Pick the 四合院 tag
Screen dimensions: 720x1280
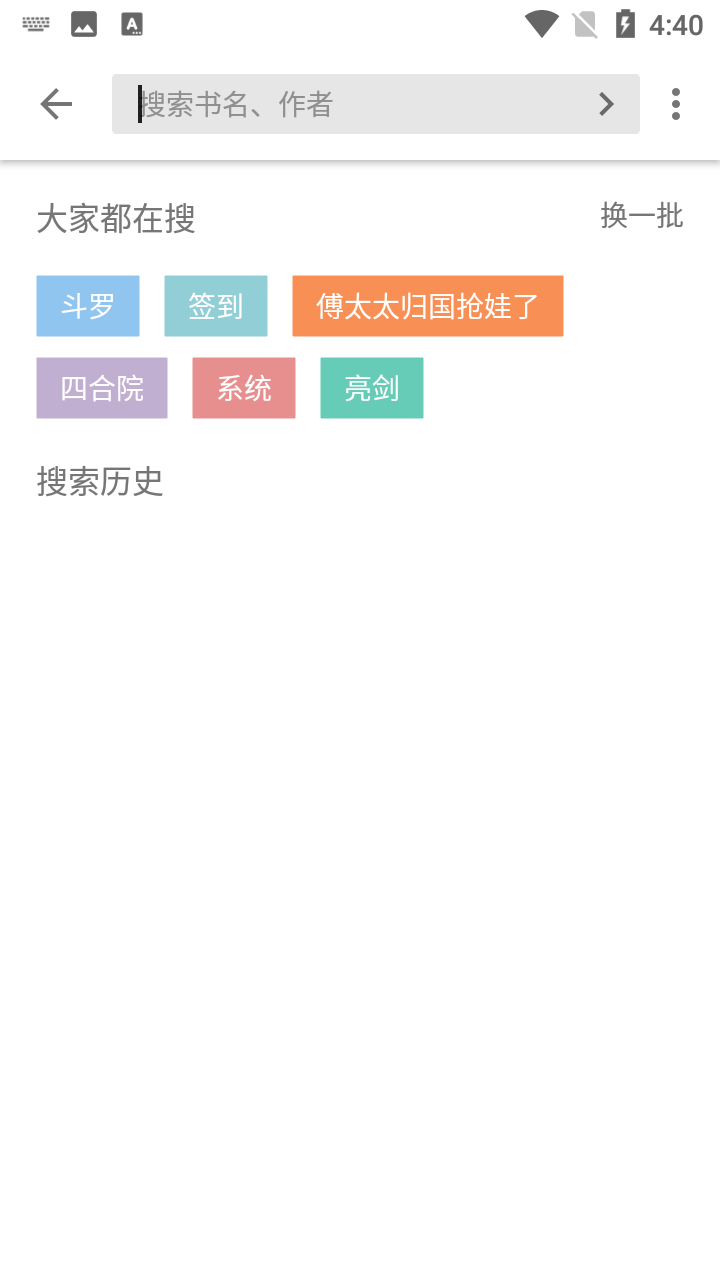click(102, 388)
